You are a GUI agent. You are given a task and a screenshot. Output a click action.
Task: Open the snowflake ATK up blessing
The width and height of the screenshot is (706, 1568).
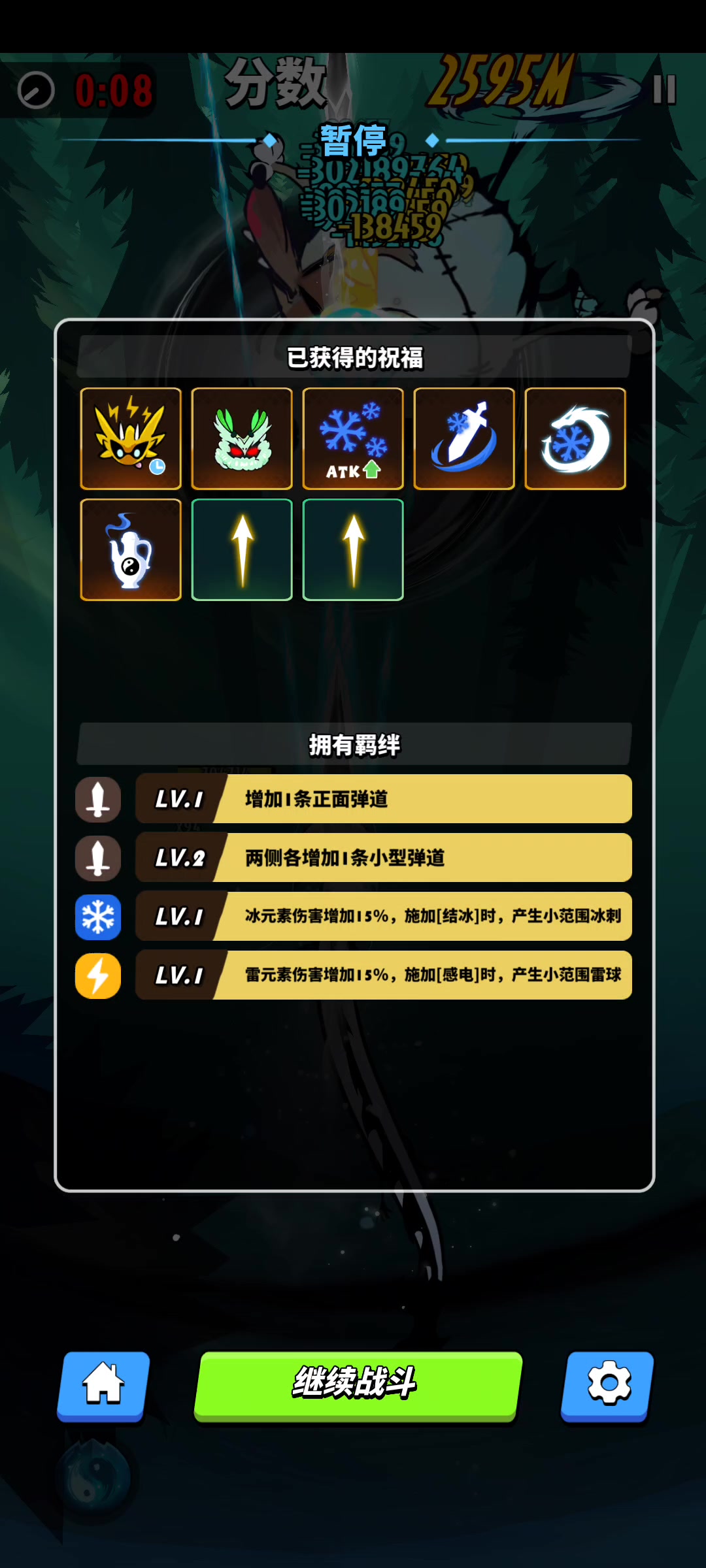tap(353, 438)
